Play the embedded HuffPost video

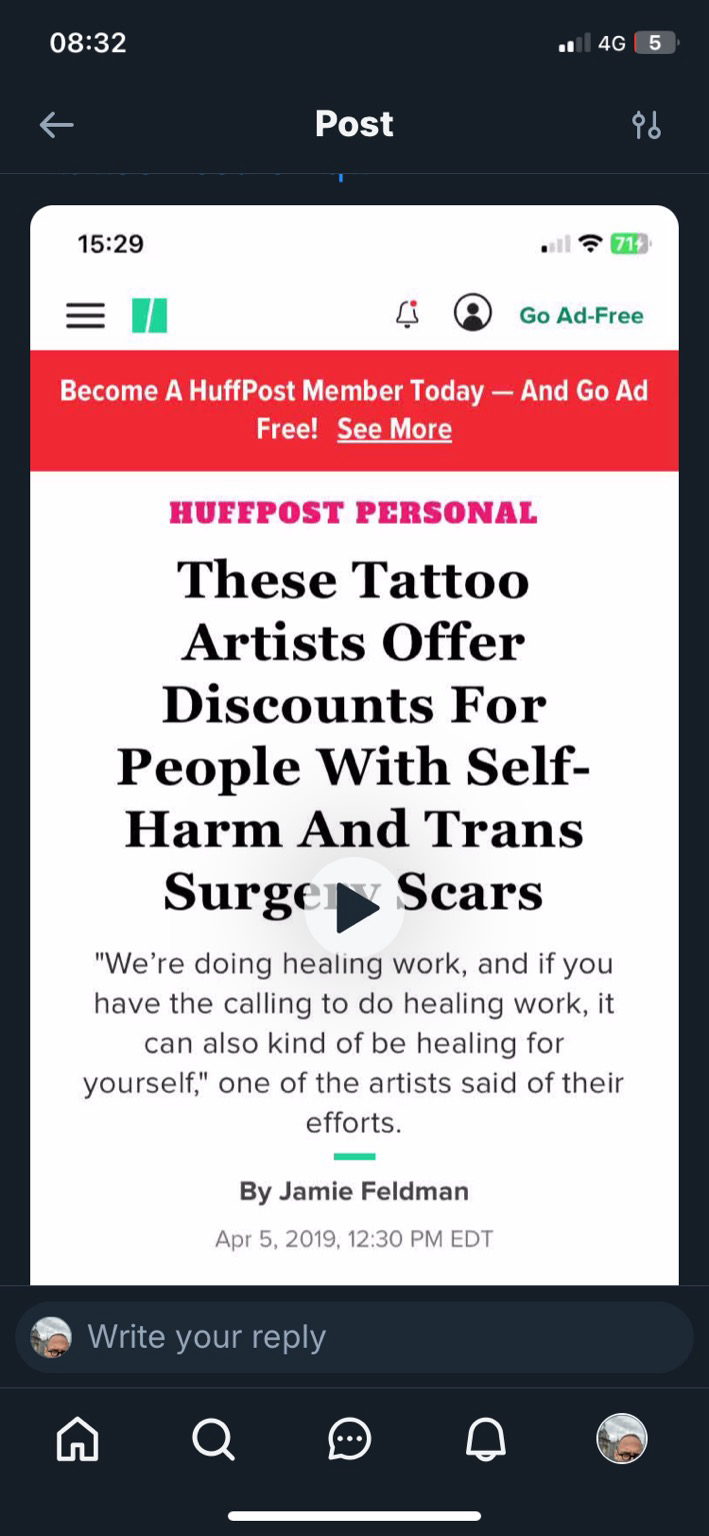coord(354,908)
